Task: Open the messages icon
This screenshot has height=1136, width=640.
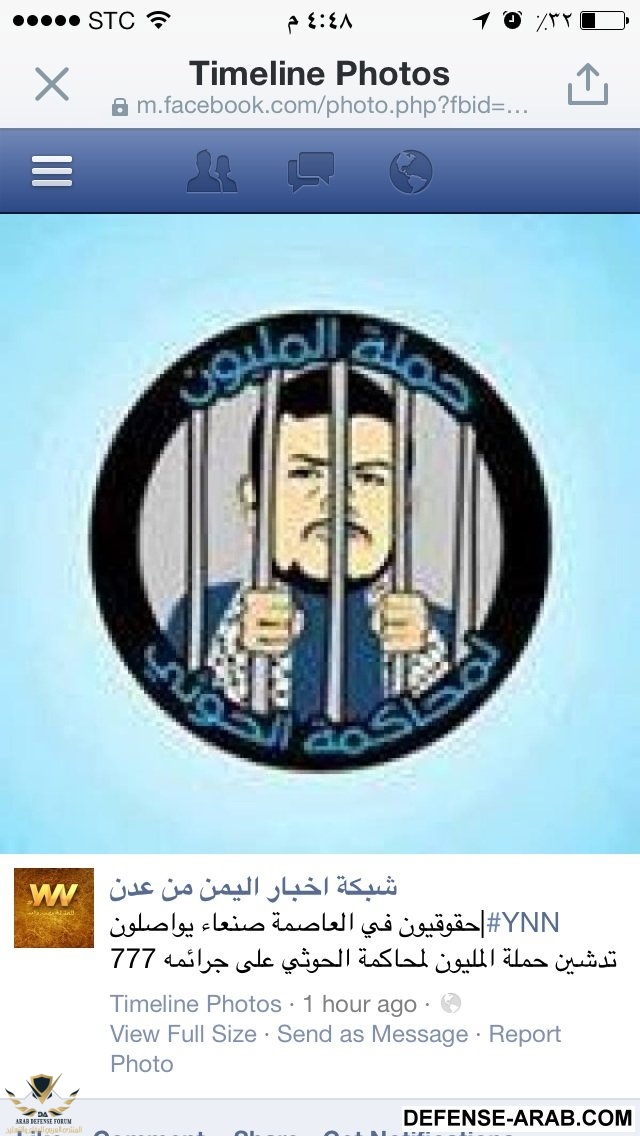Action: click(311, 172)
